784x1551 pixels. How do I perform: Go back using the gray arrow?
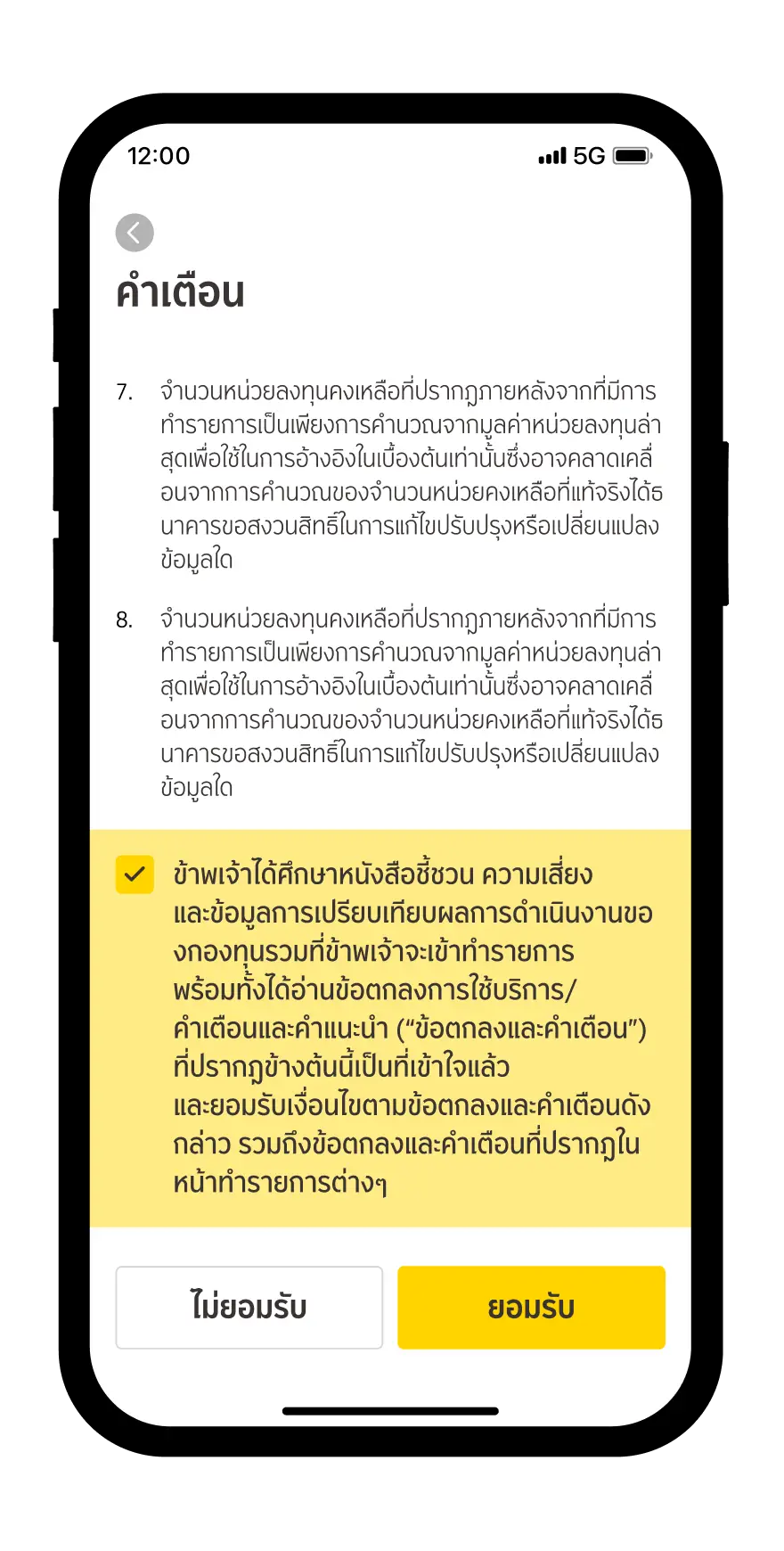click(x=135, y=234)
